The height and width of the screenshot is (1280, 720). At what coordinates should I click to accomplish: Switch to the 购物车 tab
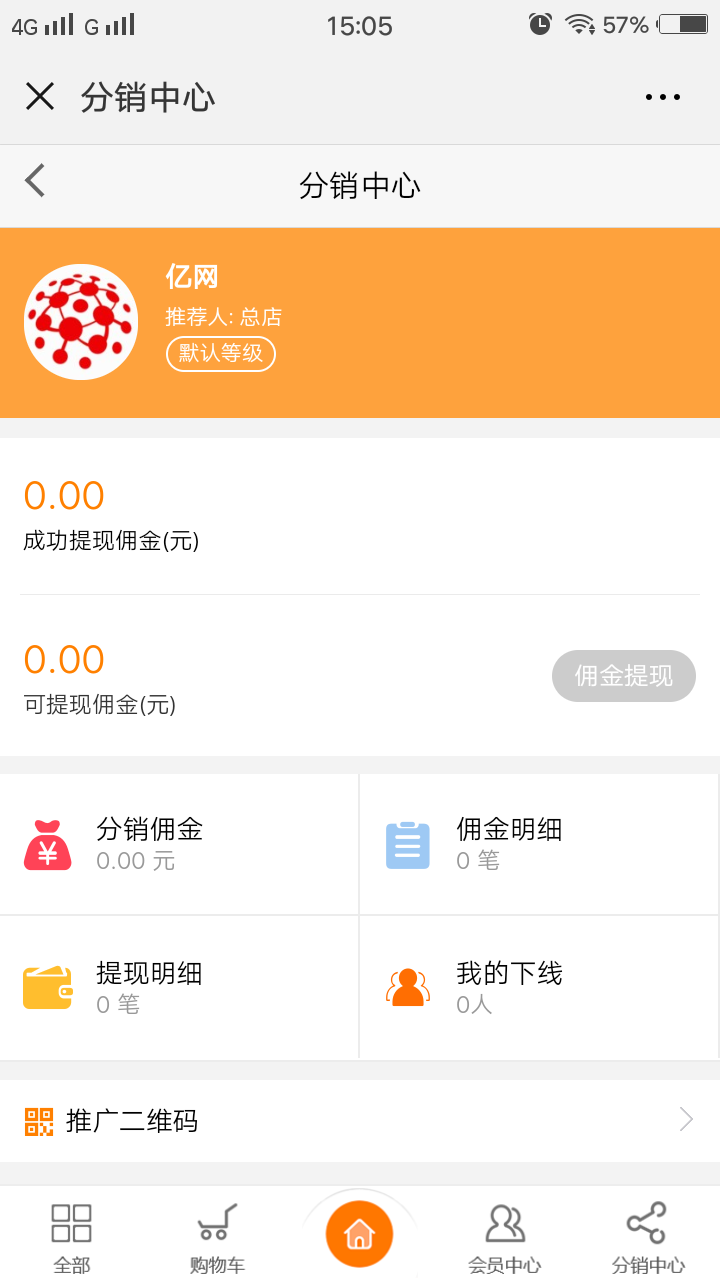pyautogui.click(x=217, y=1238)
